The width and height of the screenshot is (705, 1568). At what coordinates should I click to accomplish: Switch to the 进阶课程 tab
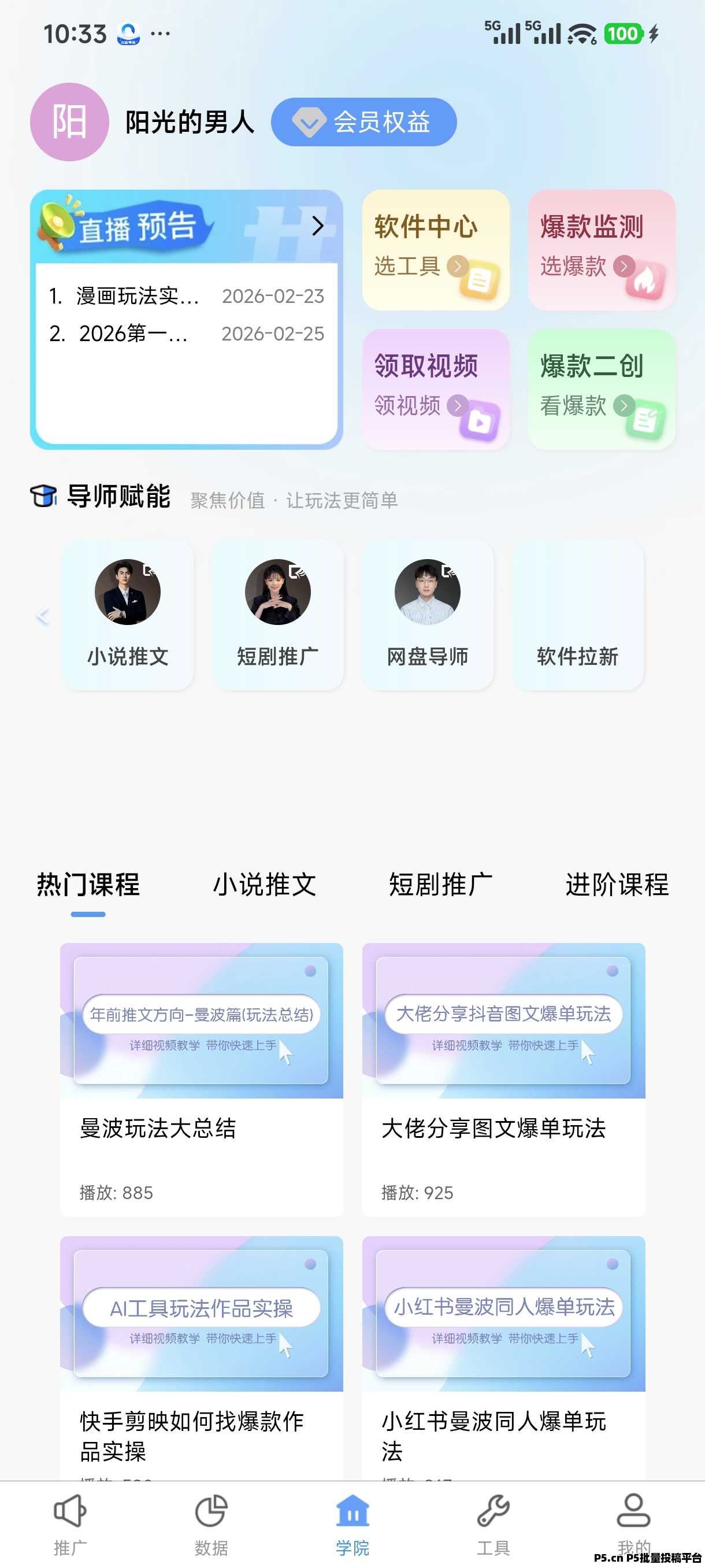[x=614, y=886]
